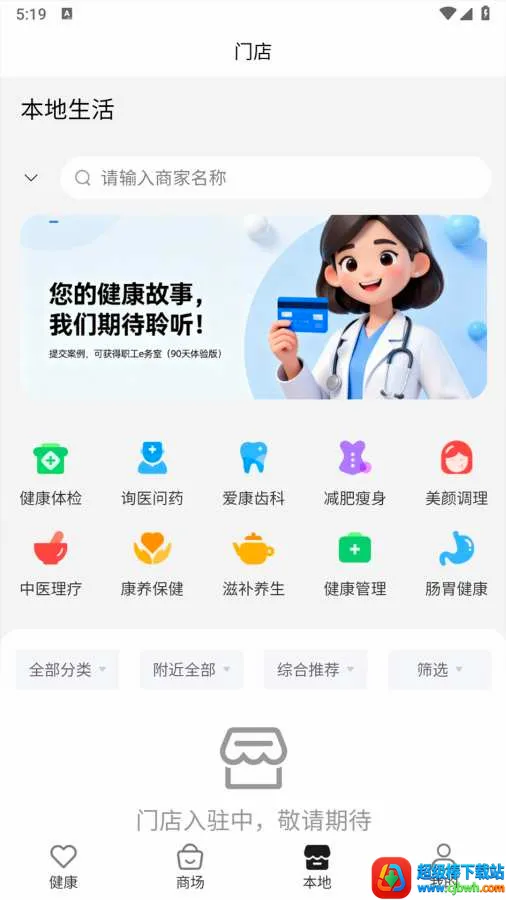Expand the location chevron beside search
The width and height of the screenshot is (506, 900).
(x=31, y=178)
